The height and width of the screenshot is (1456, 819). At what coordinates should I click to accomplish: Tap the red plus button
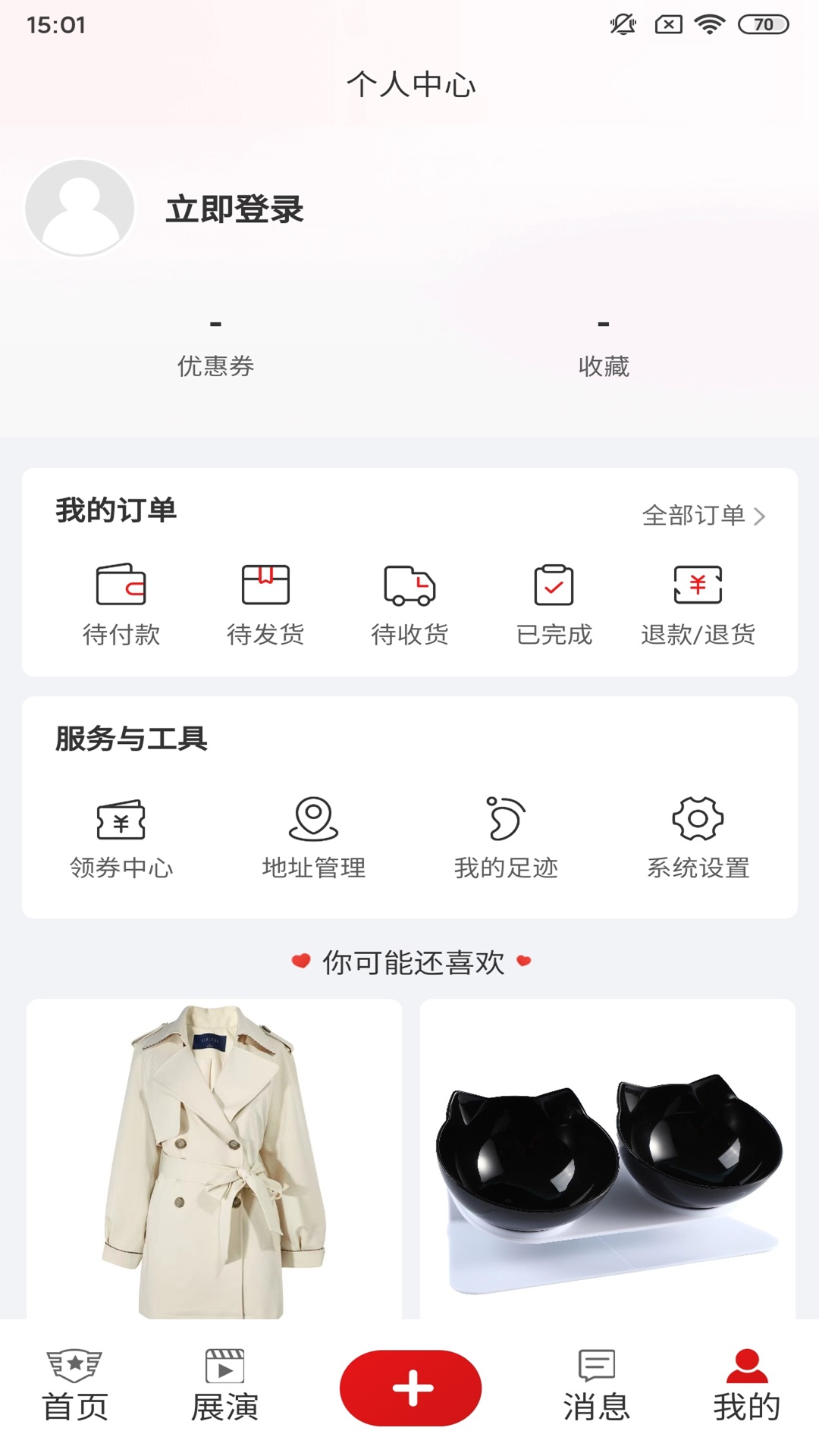410,1388
